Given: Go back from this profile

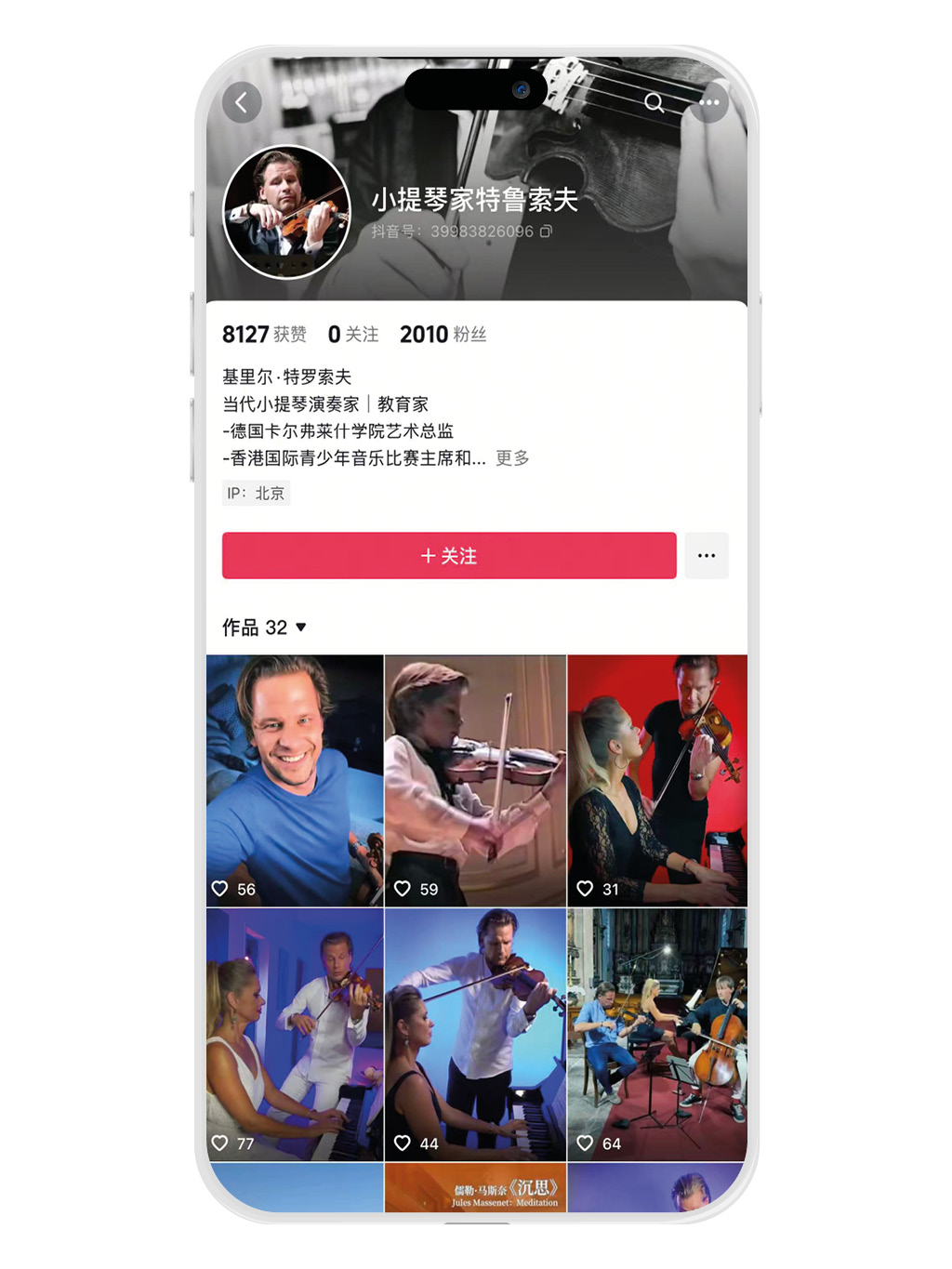Looking at the screenshot, I should pos(242,102).
